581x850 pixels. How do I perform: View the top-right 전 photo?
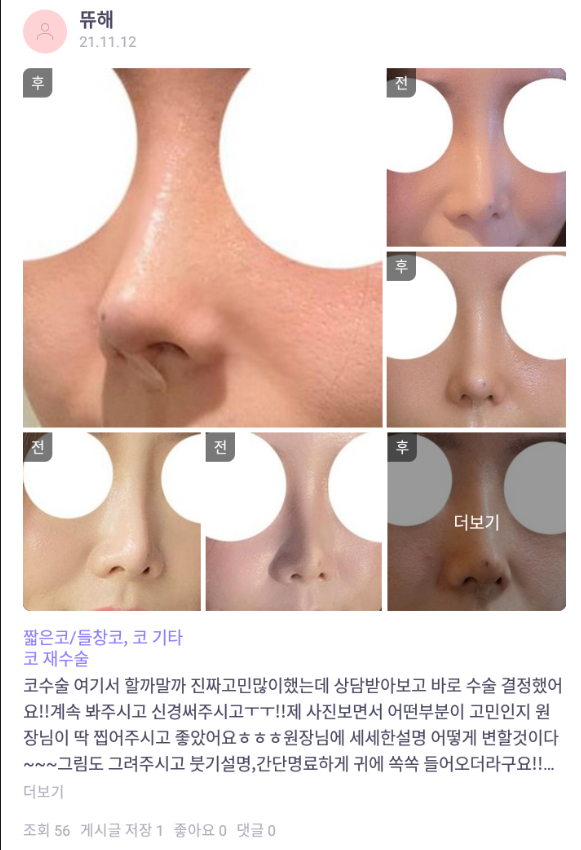(x=476, y=157)
